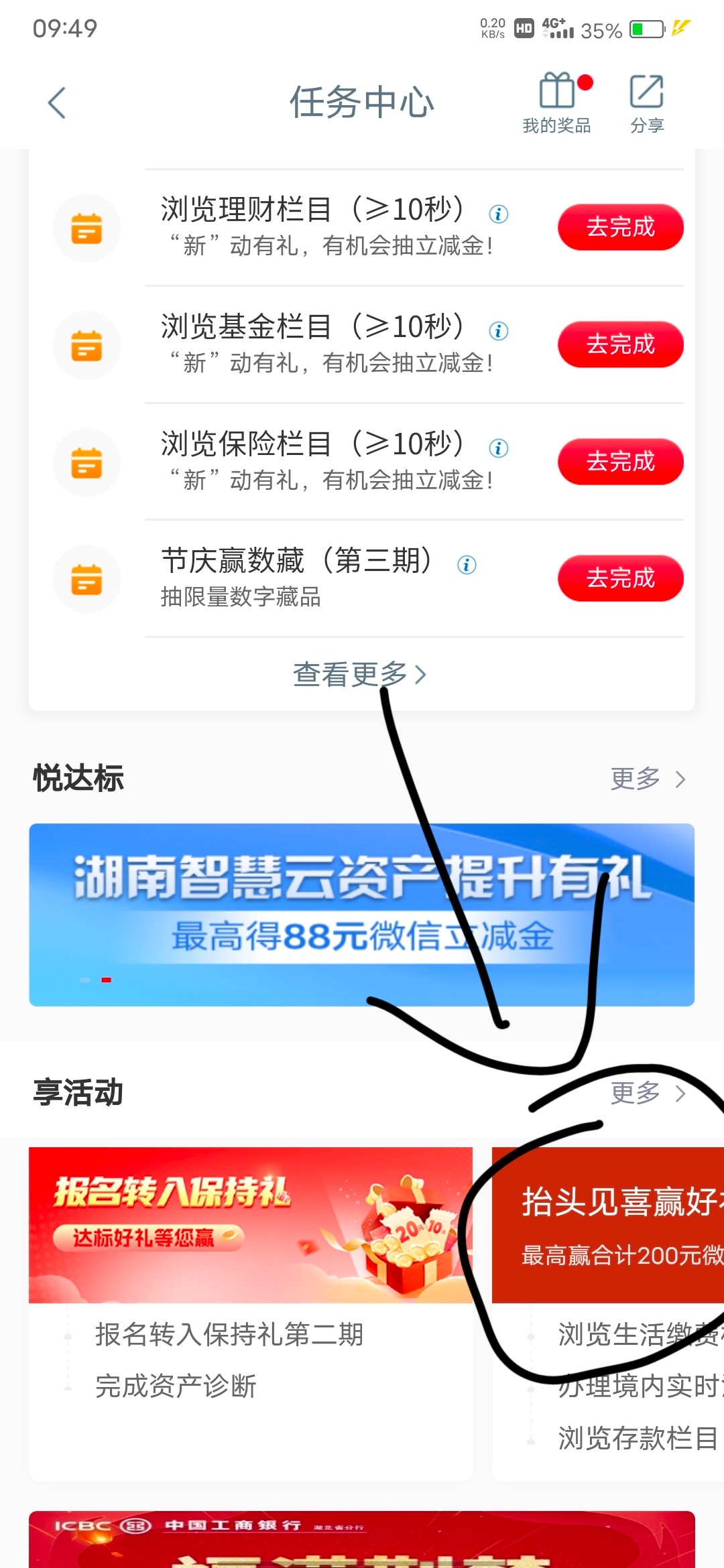
Task: Open 湖南智慧云资产提升有礼 banner
Action: (361, 914)
